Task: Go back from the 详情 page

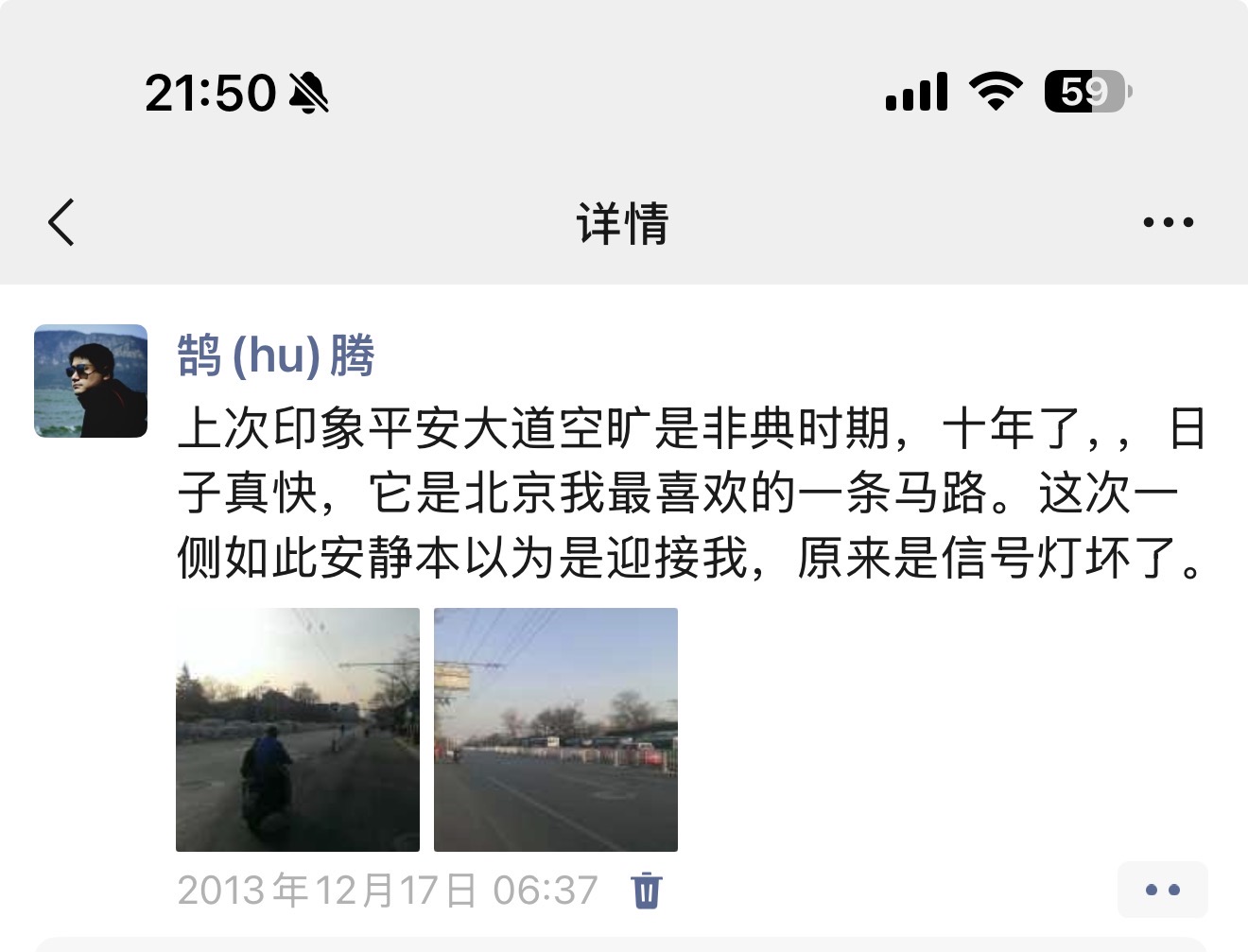Action: tap(61, 223)
